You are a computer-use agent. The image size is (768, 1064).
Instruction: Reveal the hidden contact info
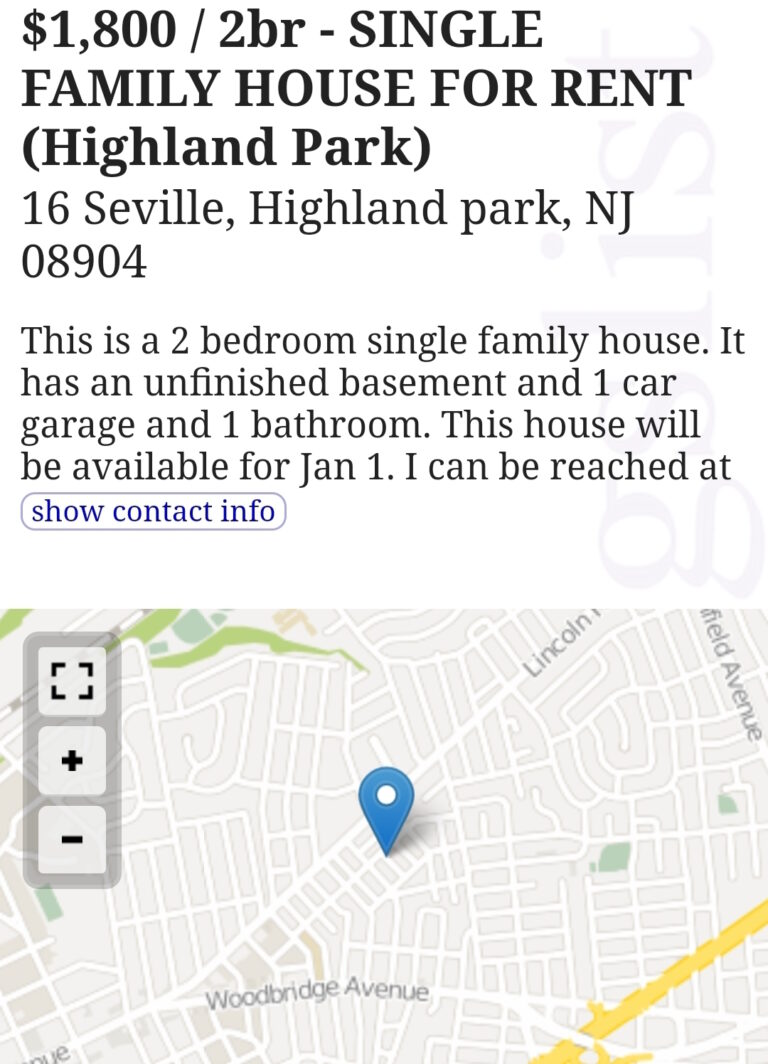click(x=153, y=511)
